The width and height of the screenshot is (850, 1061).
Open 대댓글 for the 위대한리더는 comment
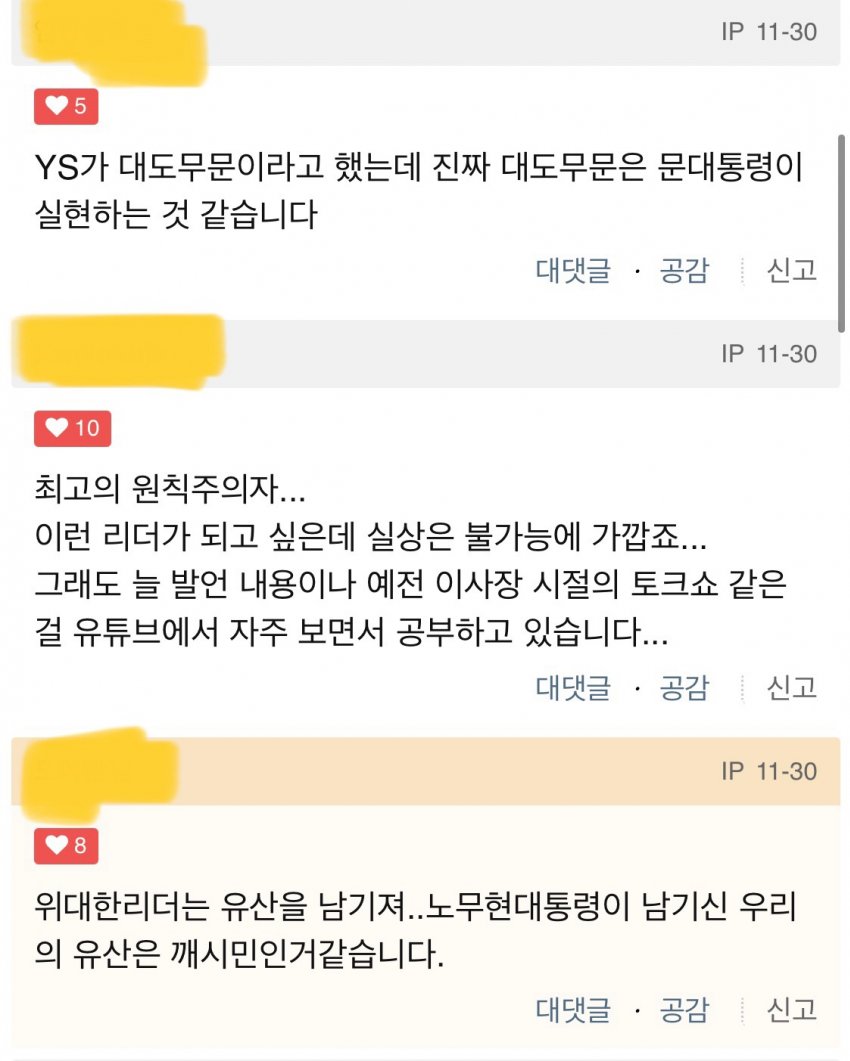tap(572, 1009)
